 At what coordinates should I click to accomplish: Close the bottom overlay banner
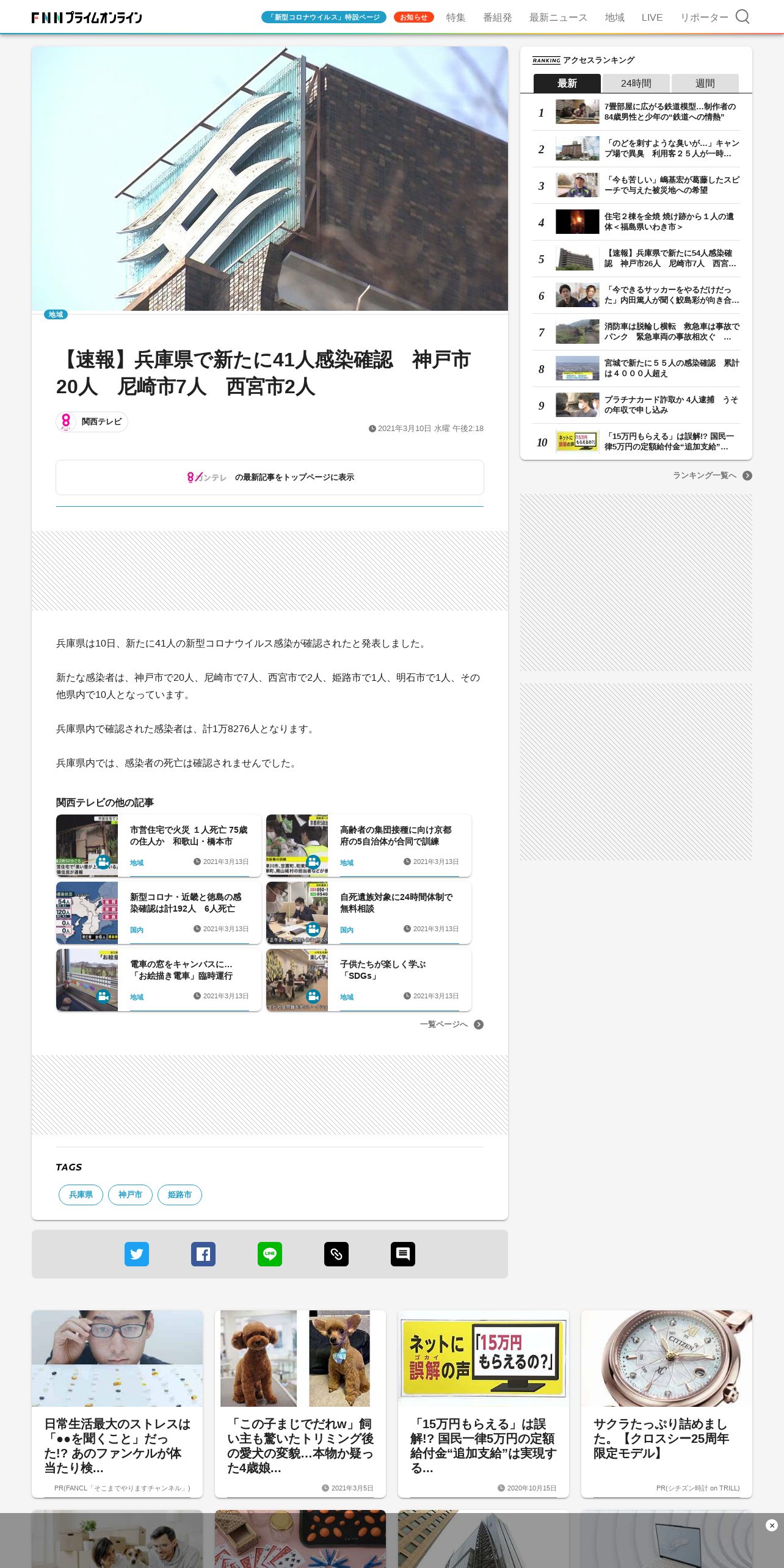772,1525
